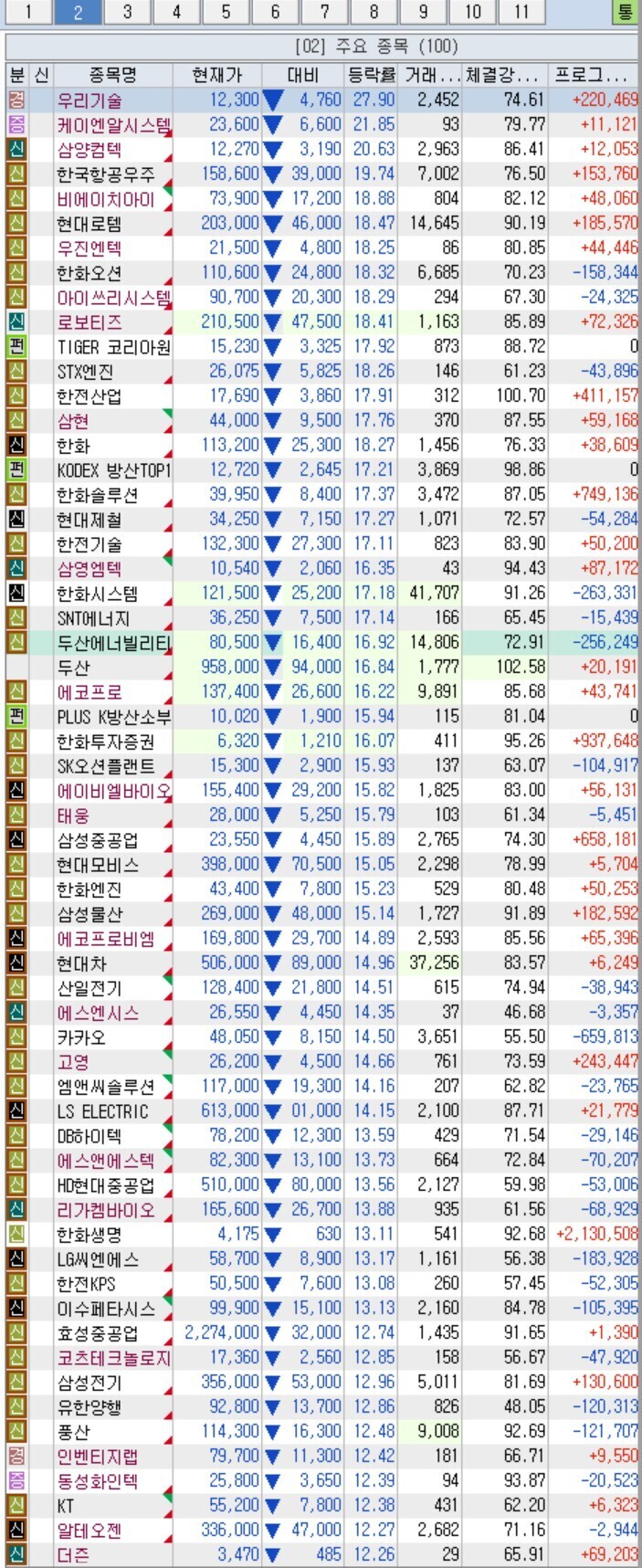642x1568 pixels.
Task: Open the KT stock row
Action: [321, 1505]
